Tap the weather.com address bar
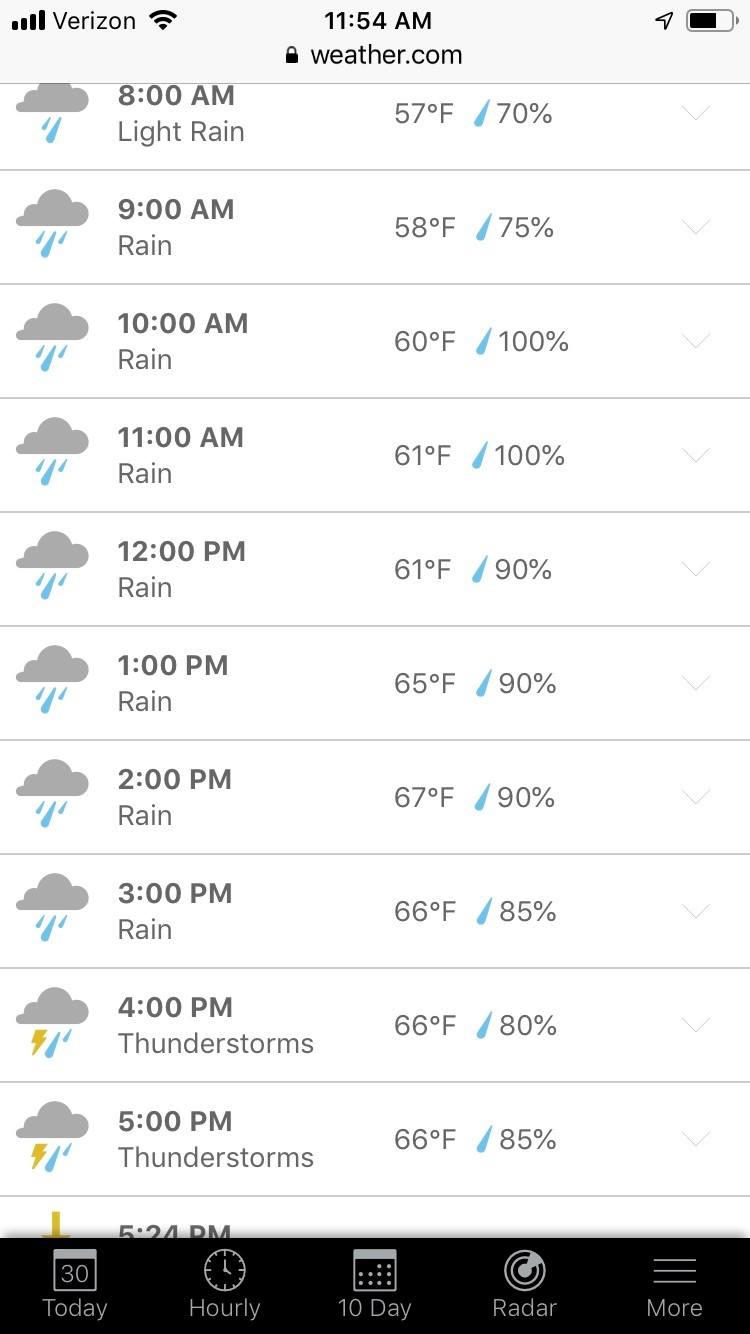The image size is (750, 1334). pos(375,55)
